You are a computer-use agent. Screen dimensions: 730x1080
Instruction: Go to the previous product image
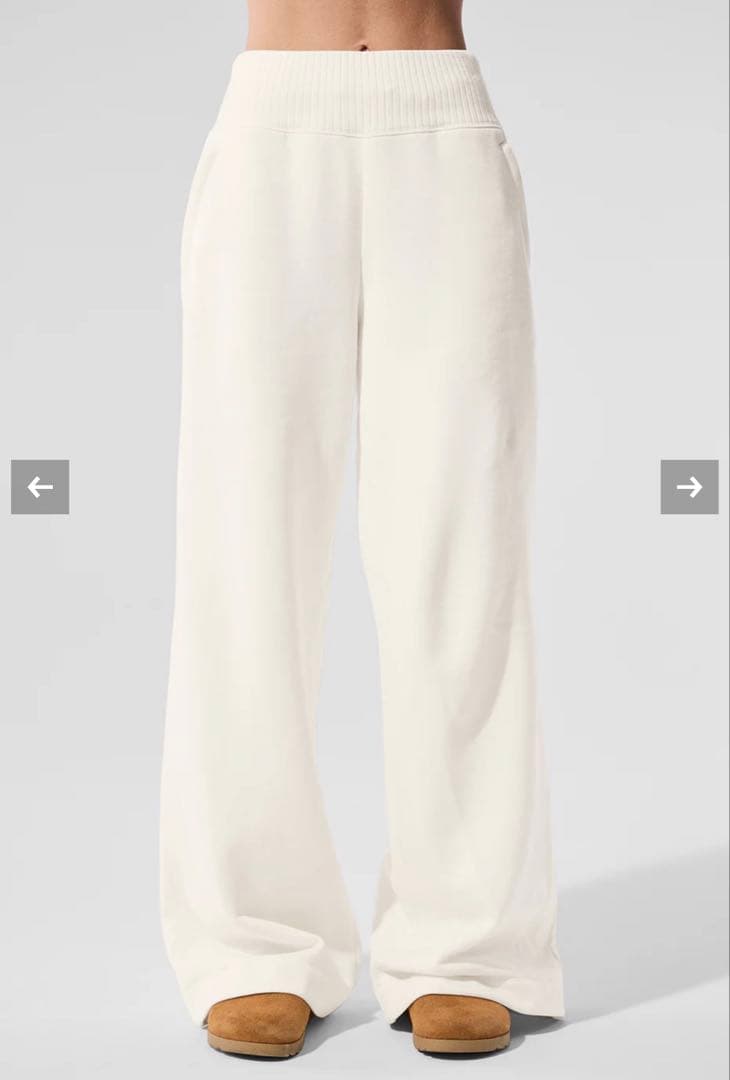tap(40, 487)
